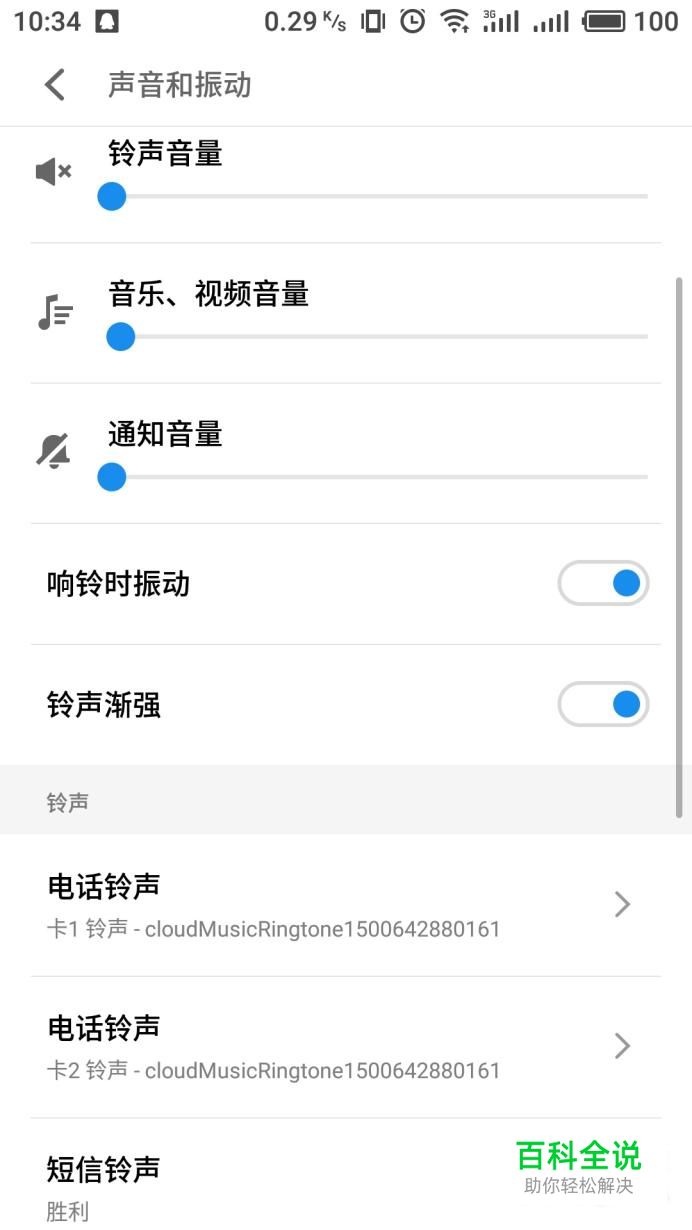
Task: Turn off 响铃时振动
Action: coord(603,584)
